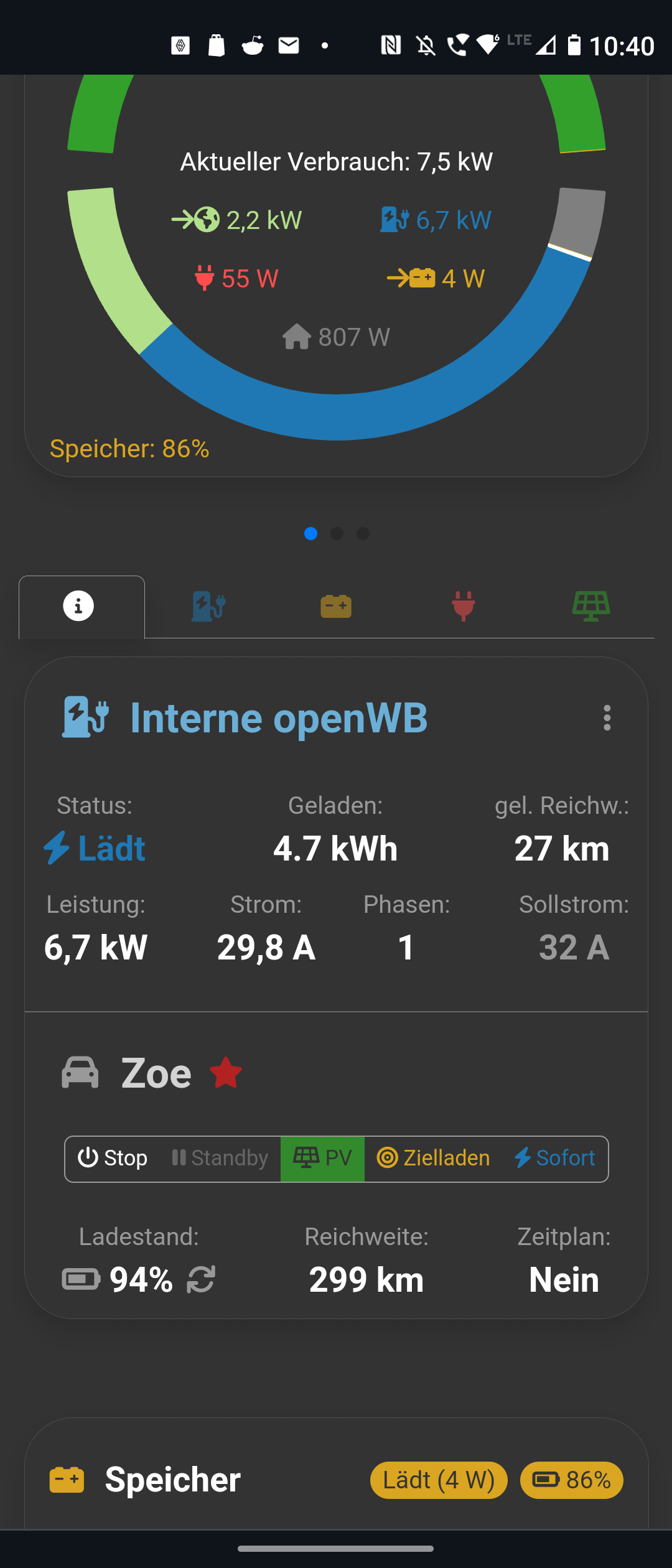
Task: Open the Interne openWB overflow menu
Action: tap(607, 717)
